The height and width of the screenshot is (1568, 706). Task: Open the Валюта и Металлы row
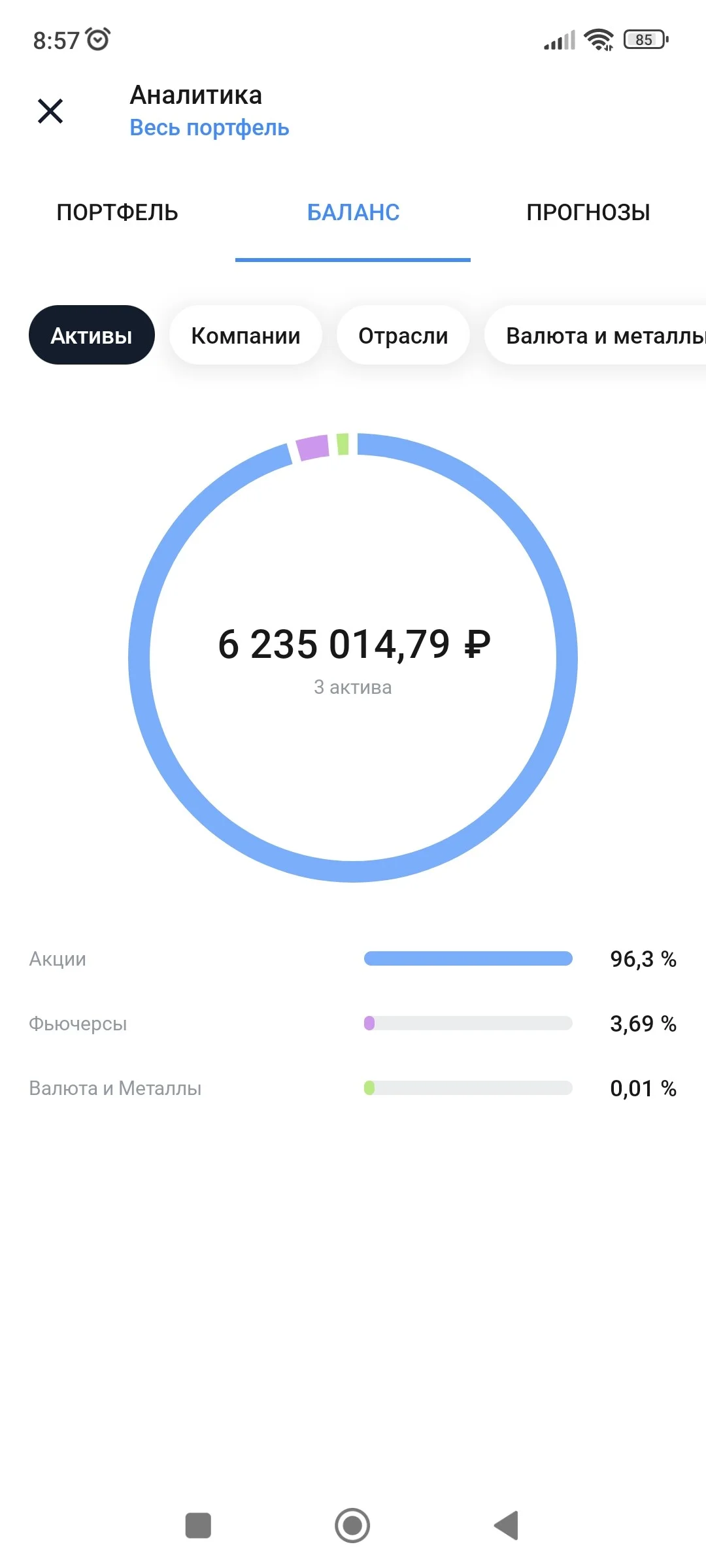tap(353, 1088)
